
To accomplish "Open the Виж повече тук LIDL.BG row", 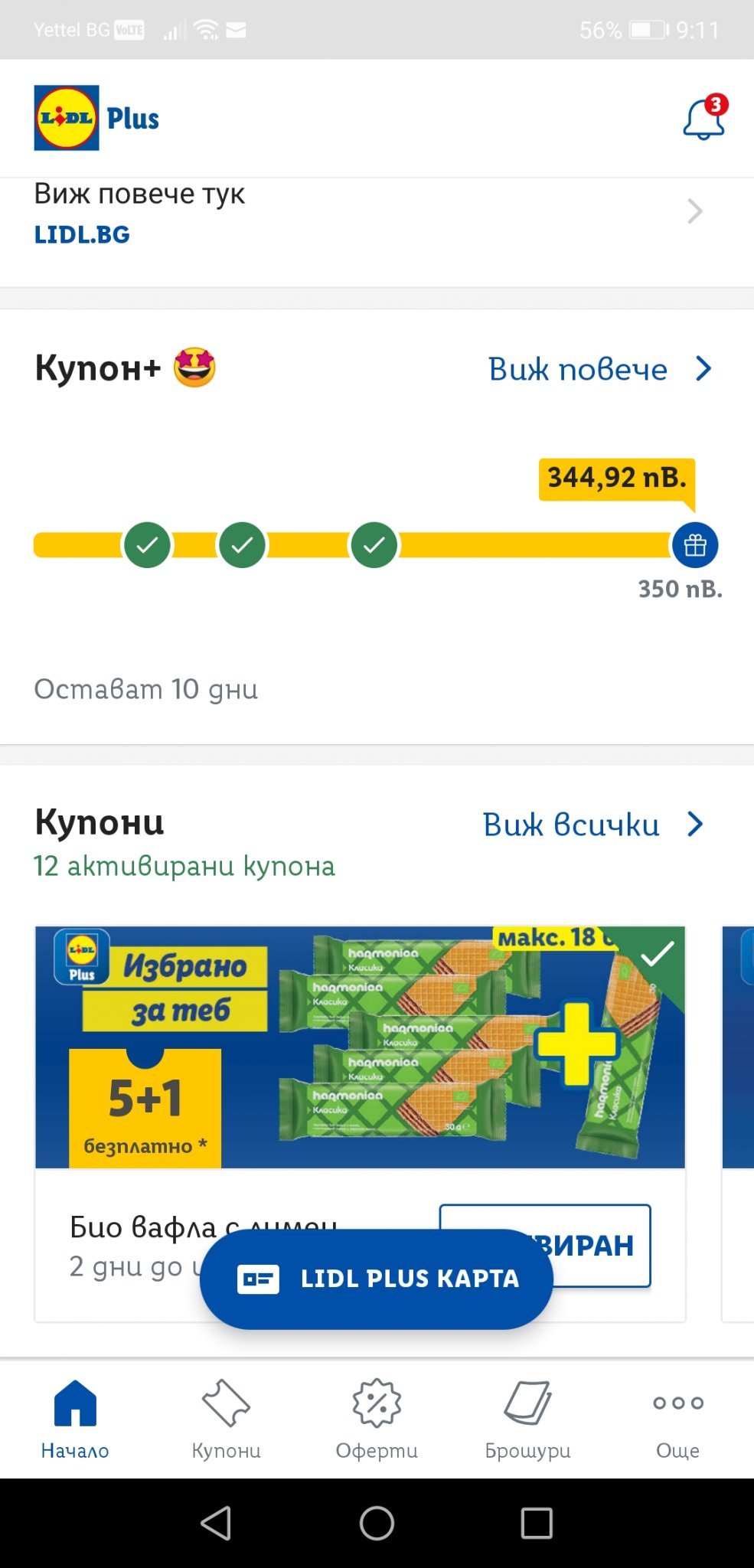I will click(x=367, y=213).
